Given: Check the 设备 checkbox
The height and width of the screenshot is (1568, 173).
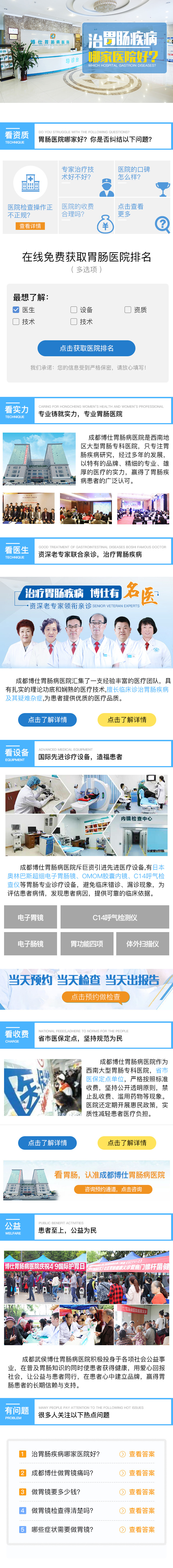Looking at the screenshot, I should coord(74,310).
